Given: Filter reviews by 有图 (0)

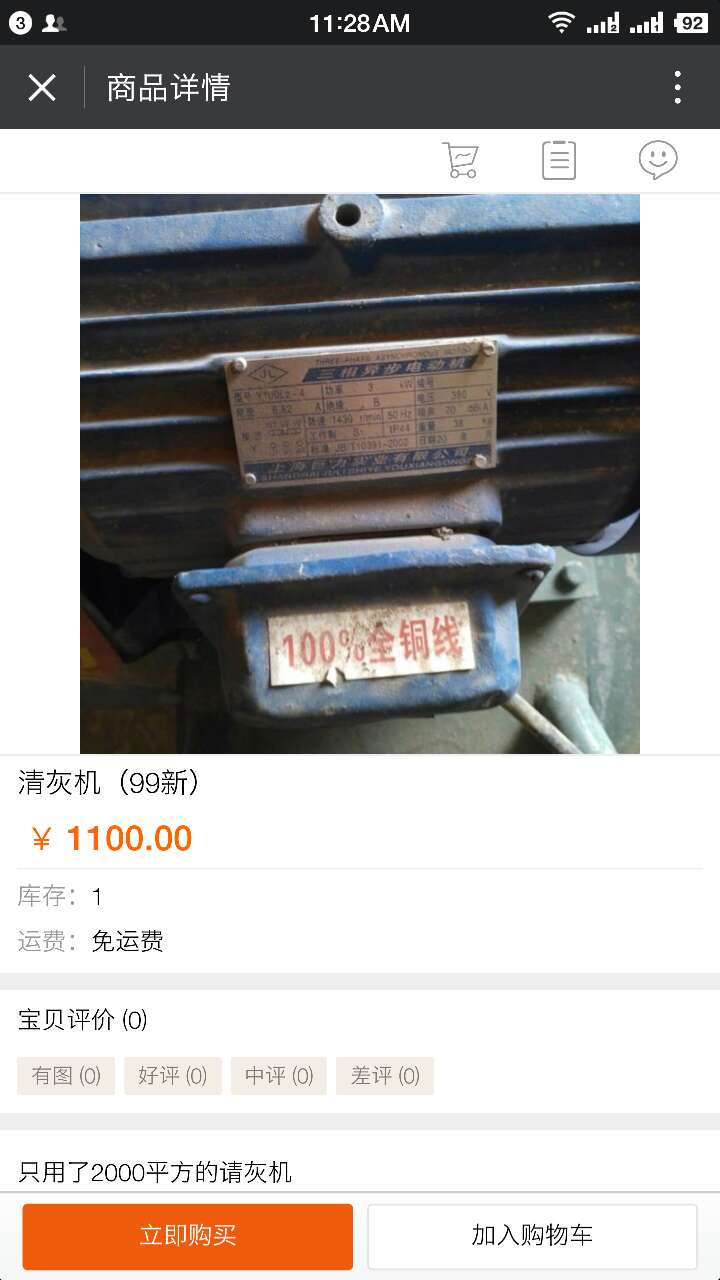Looking at the screenshot, I should coord(66,1076).
